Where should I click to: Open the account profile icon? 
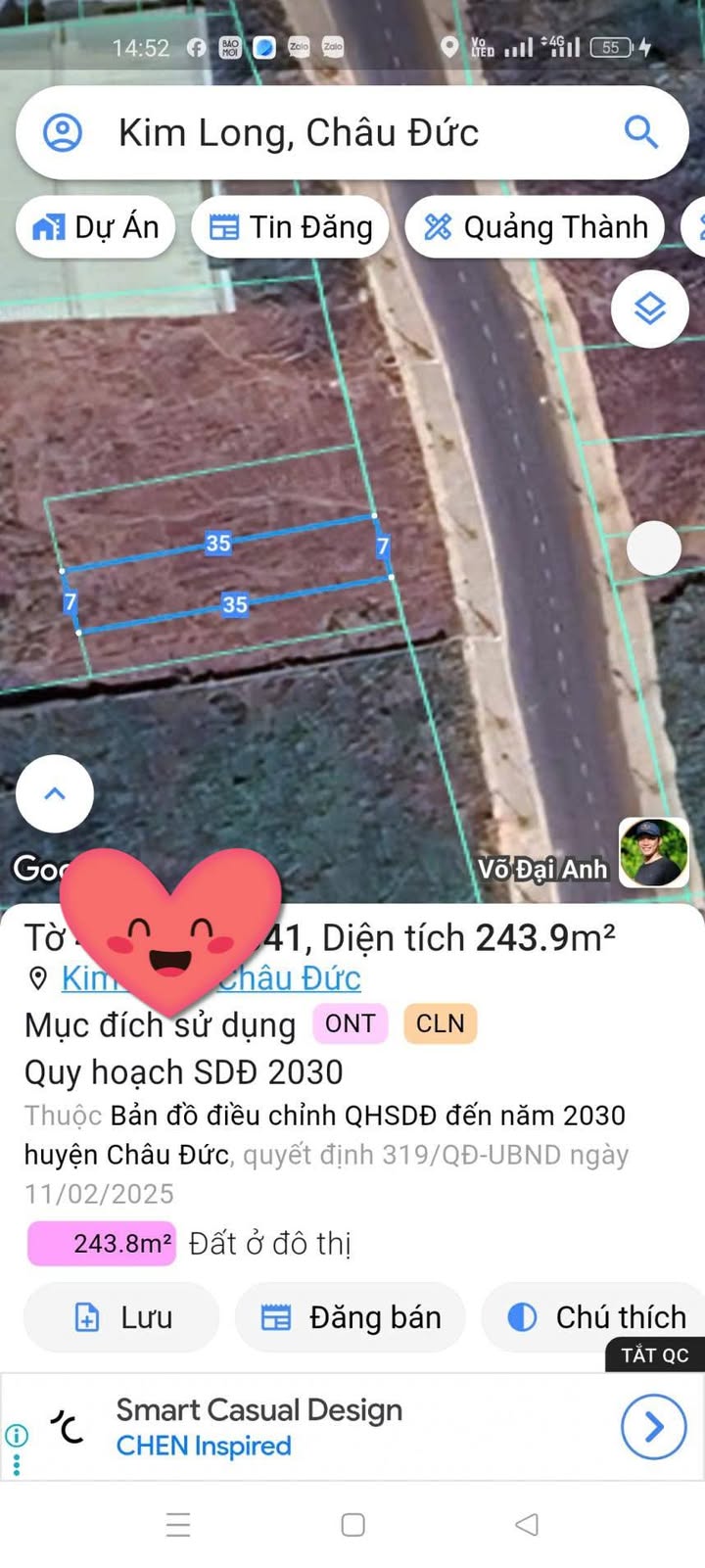pyautogui.click(x=63, y=132)
